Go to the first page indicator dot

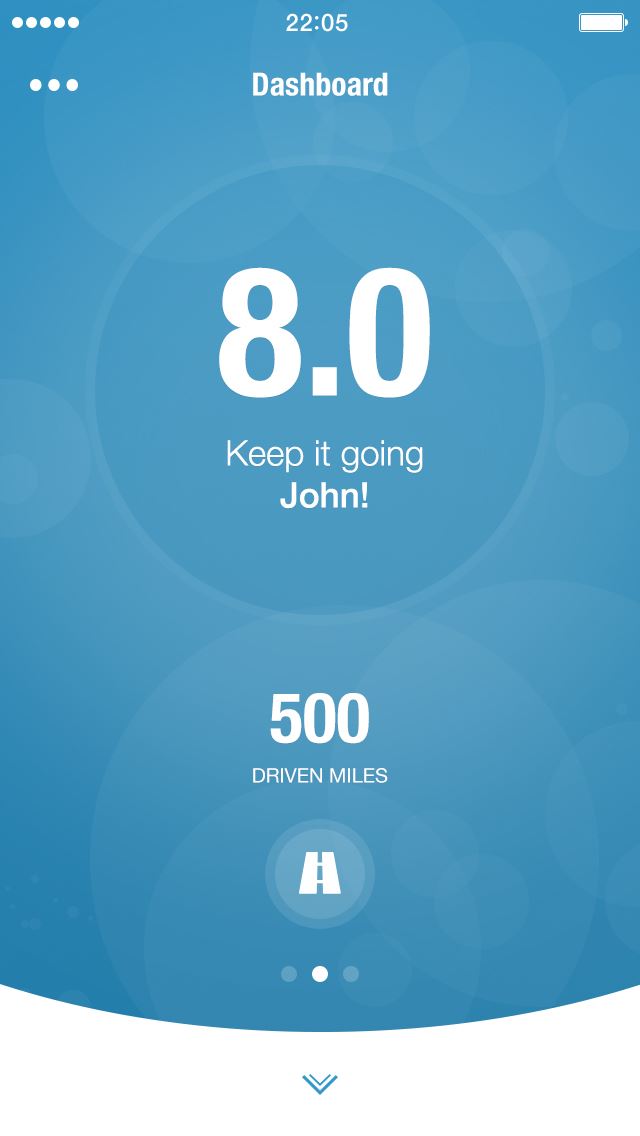click(289, 974)
